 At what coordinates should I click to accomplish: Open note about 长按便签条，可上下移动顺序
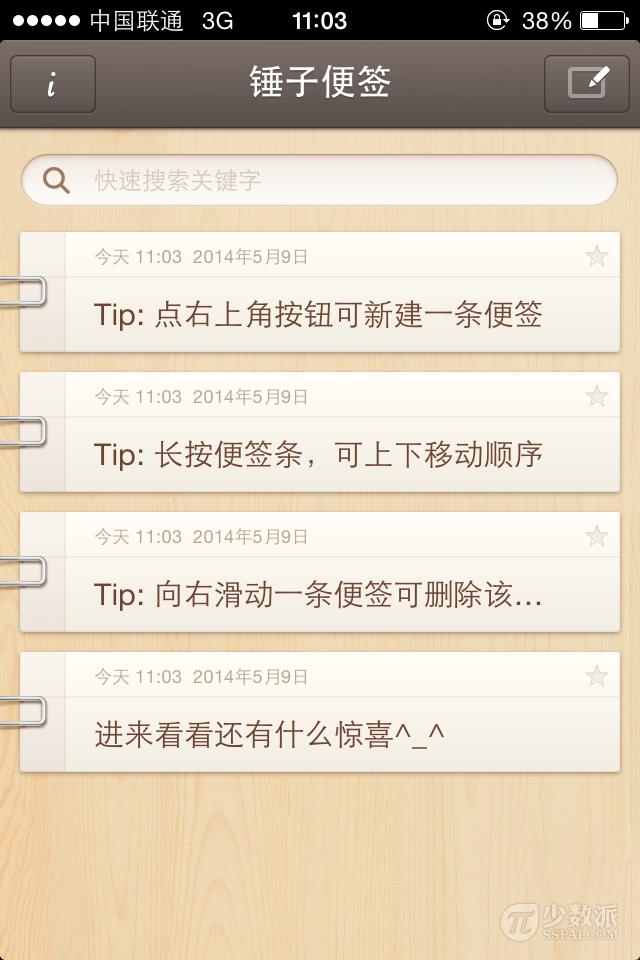[320, 454]
